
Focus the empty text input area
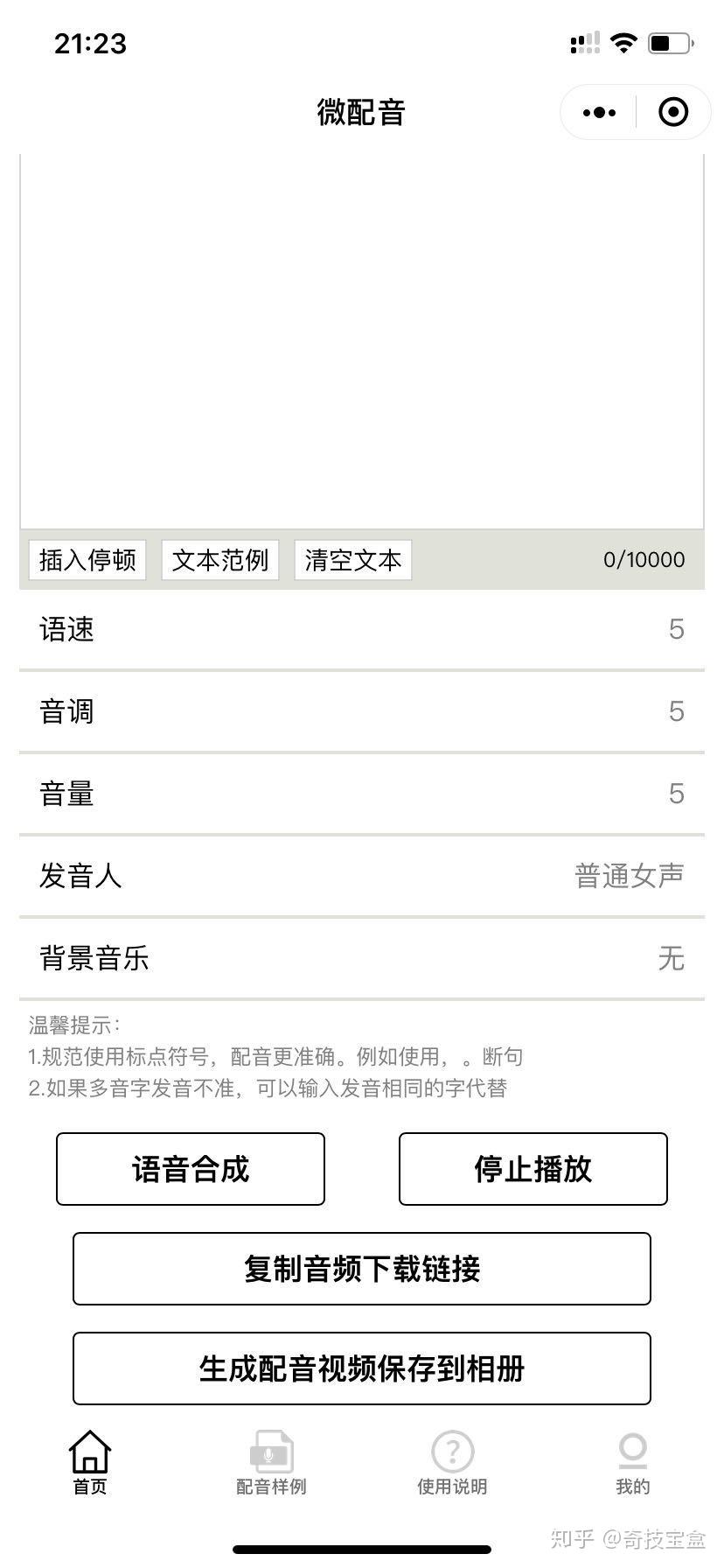coord(361,341)
